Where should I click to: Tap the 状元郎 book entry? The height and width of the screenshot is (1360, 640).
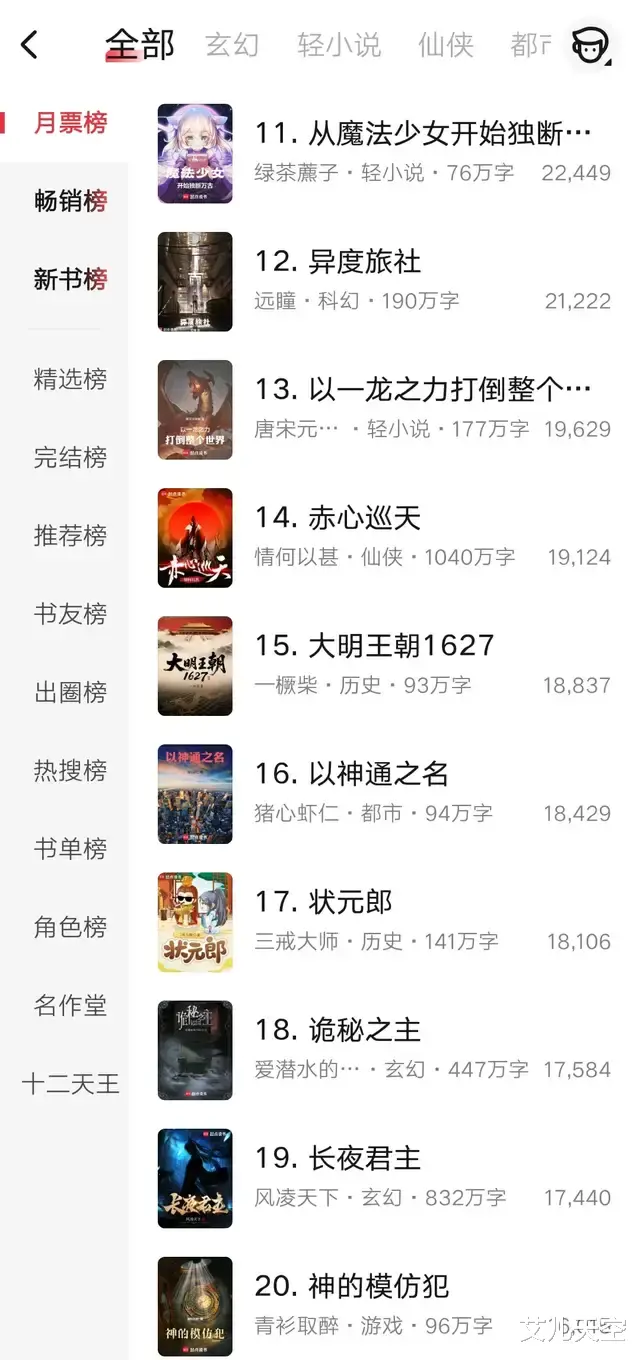[x=323, y=902]
